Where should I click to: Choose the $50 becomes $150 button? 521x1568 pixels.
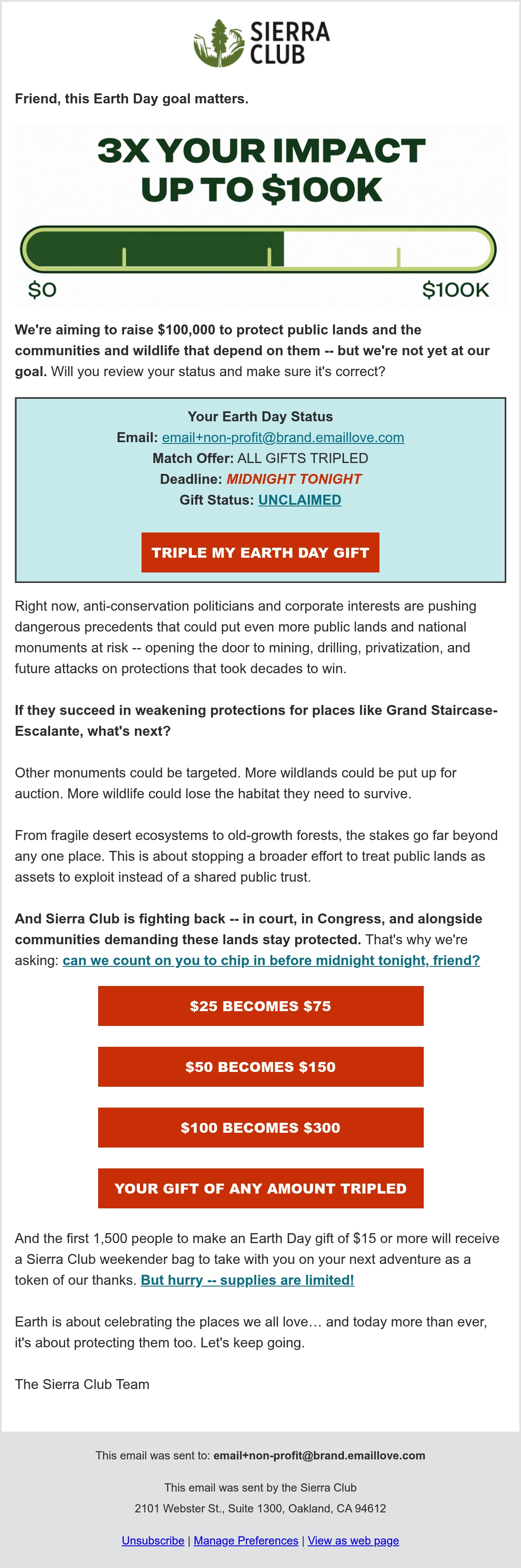point(260,1066)
